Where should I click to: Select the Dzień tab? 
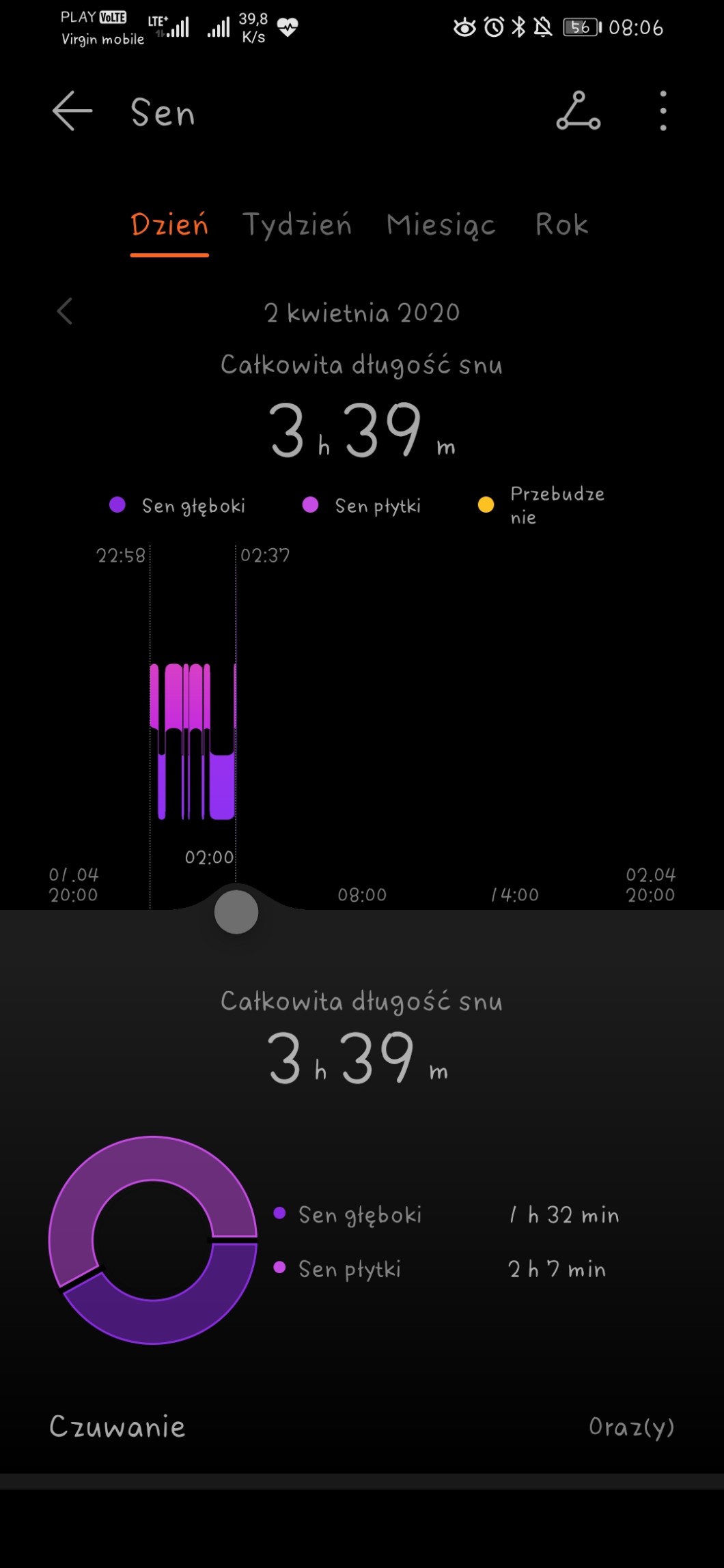[x=169, y=225]
